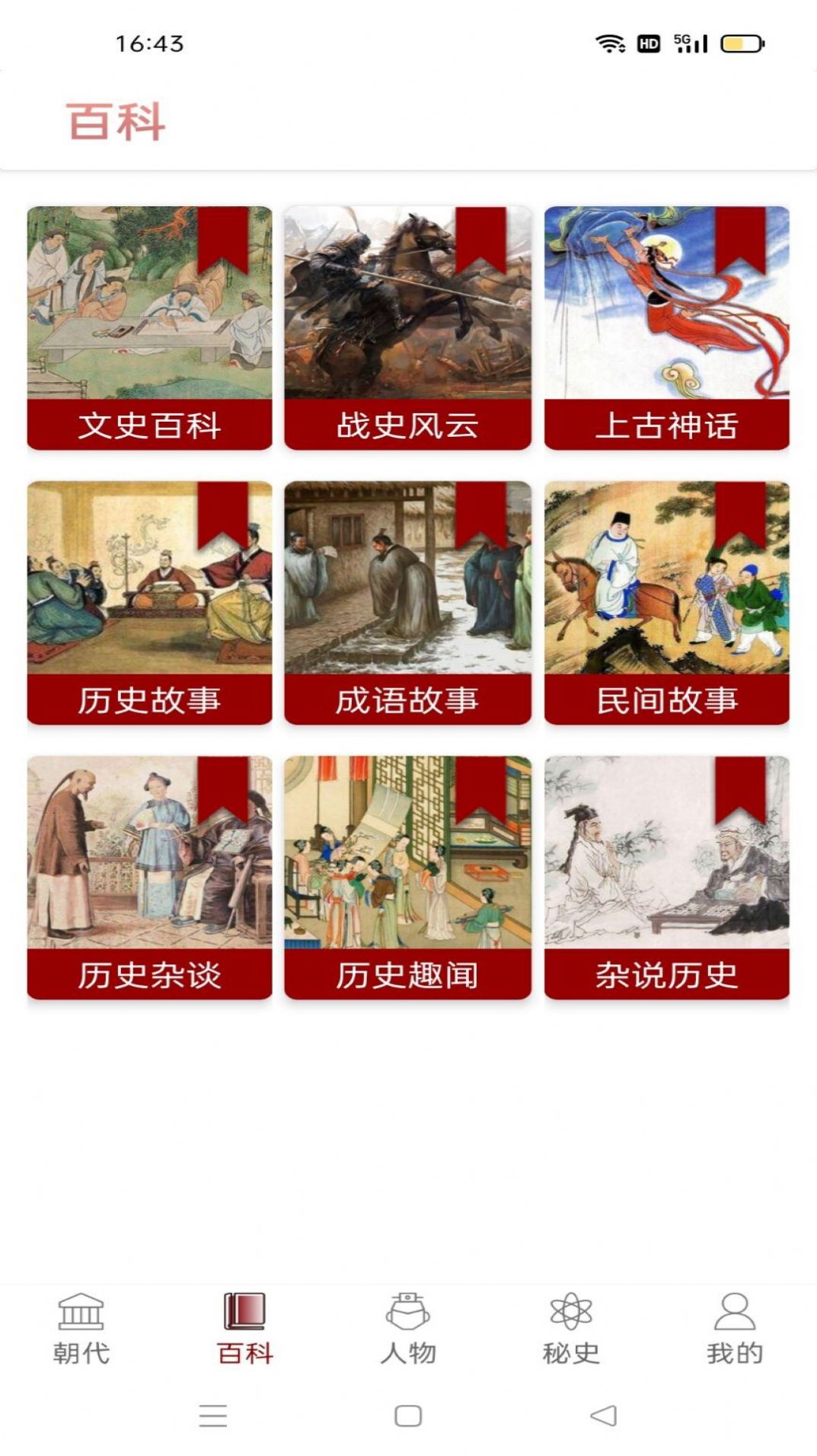This screenshot has width=817, height=1456.
Task: Select the 上古神话 card
Action: point(666,328)
